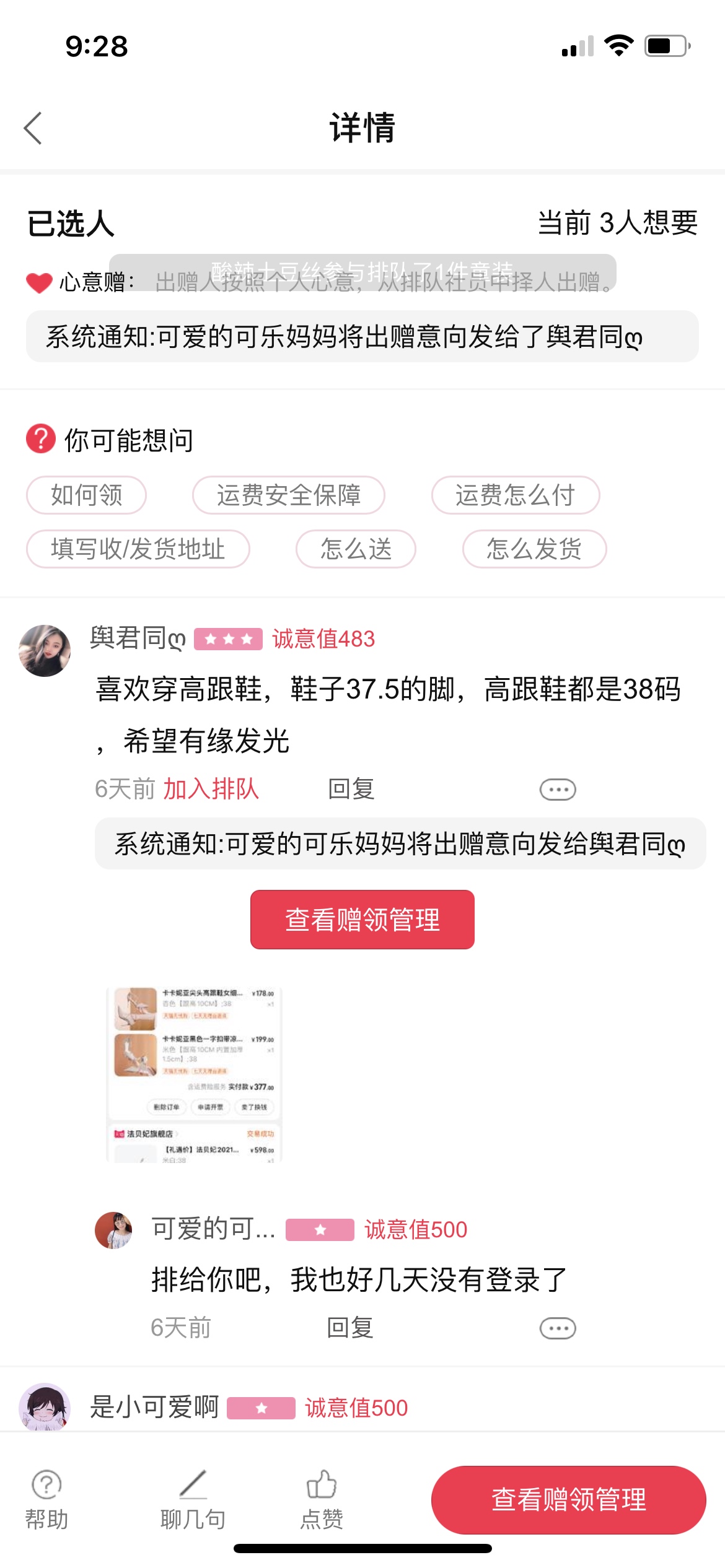
Task: Open 舆君同ღ's profile avatar
Action: (x=45, y=650)
